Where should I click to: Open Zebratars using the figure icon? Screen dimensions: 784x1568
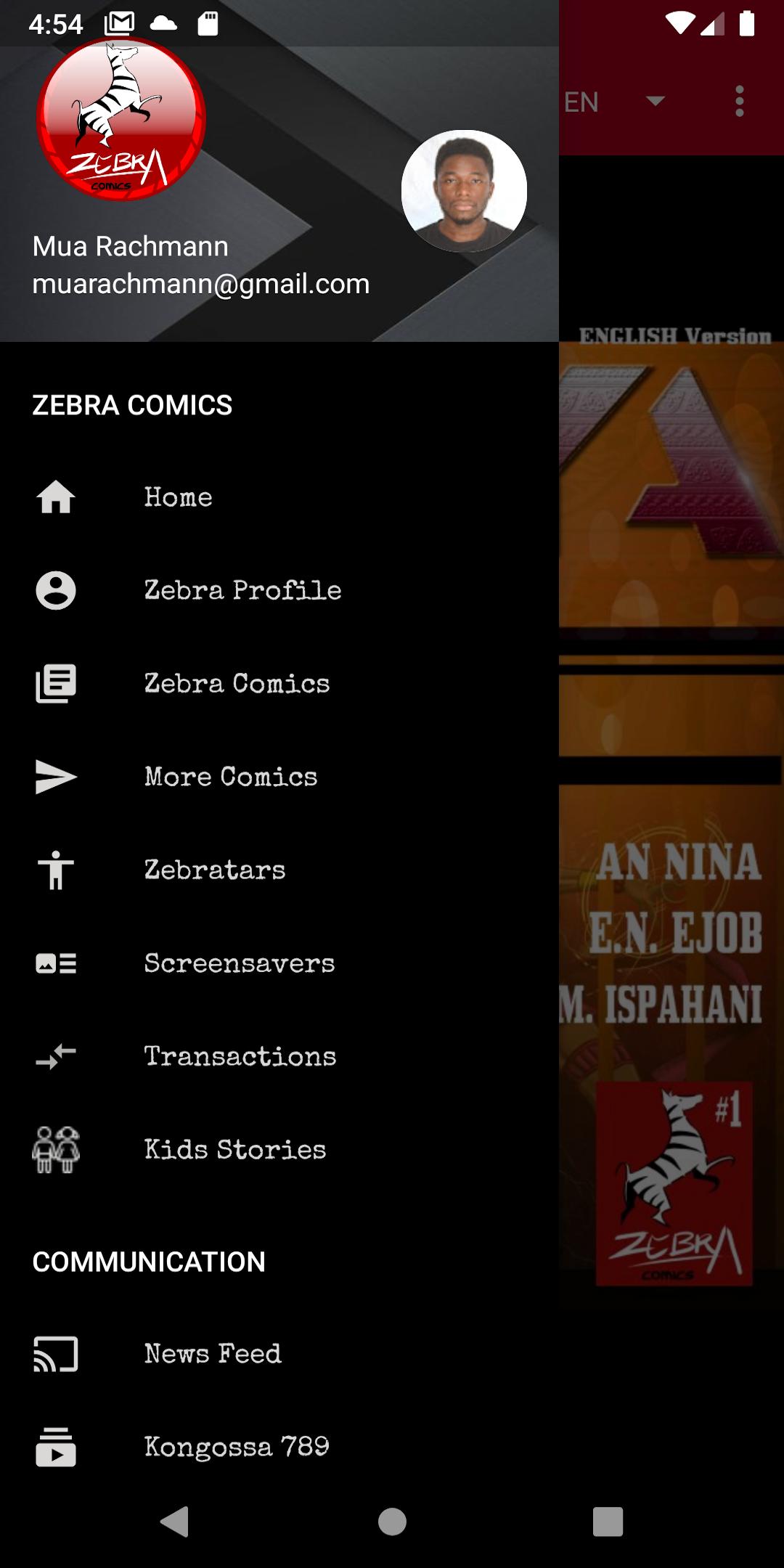click(55, 870)
